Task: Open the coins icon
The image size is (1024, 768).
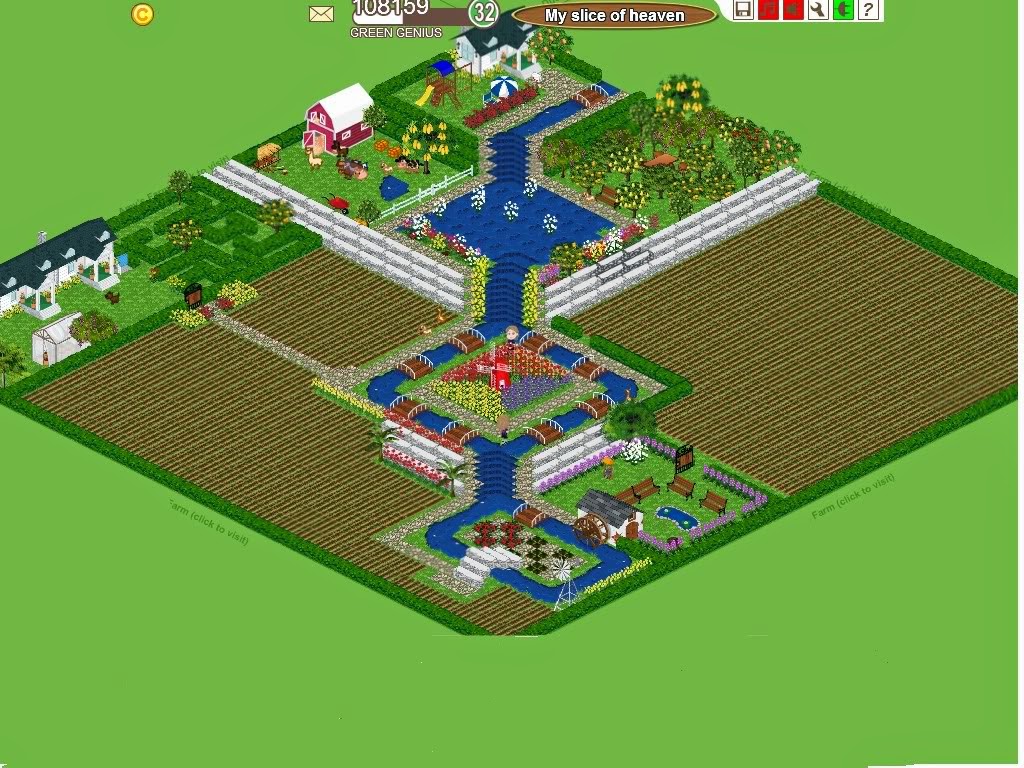Action: coord(143,14)
